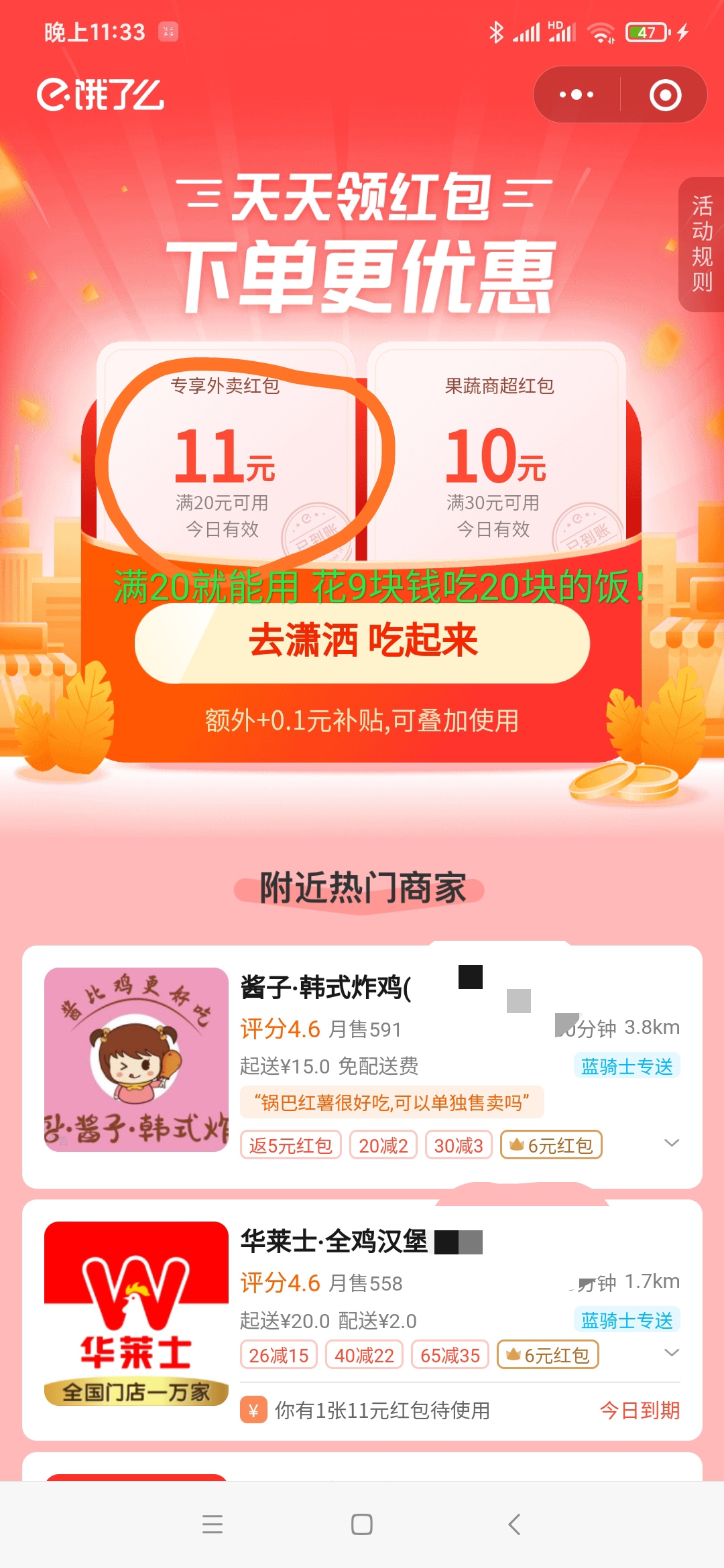This screenshot has width=724, height=1568.
Task: Tap the 去潇洒 吃起来 button
Action: click(362, 641)
